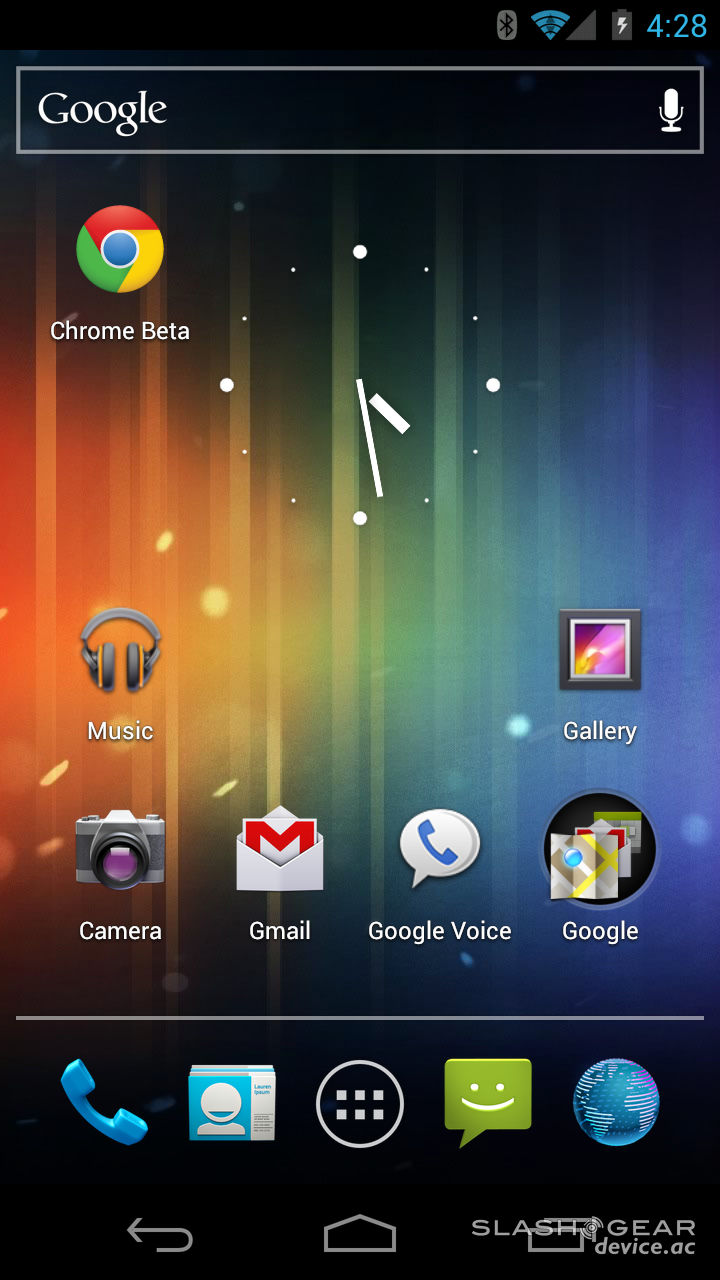Tap the voice search microphone
This screenshot has height=1280, width=720.
click(x=670, y=110)
